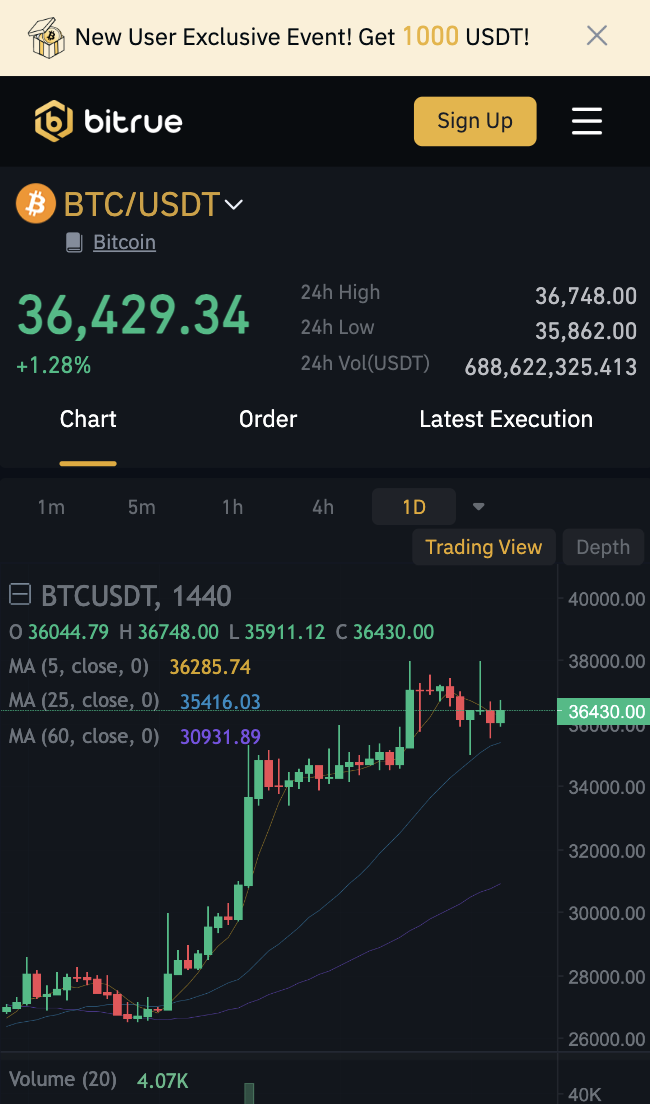Open the Bitcoin info link
The image size is (650, 1104).
point(124,242)
